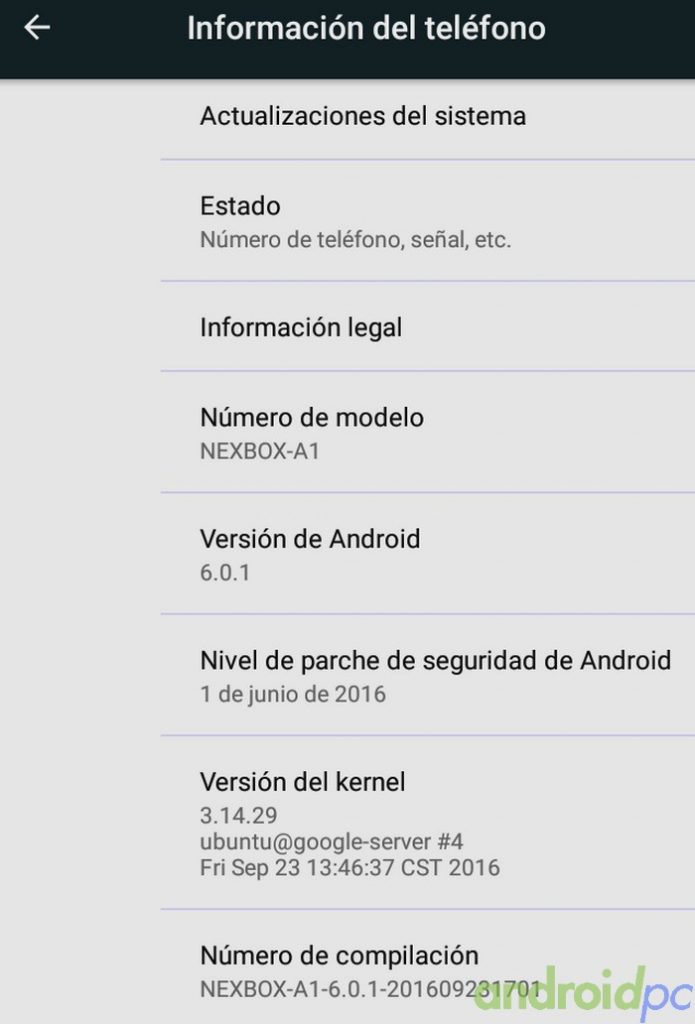695x1024 pixels.
Task: Open the Estado row
Action: [x=355, y=222]
